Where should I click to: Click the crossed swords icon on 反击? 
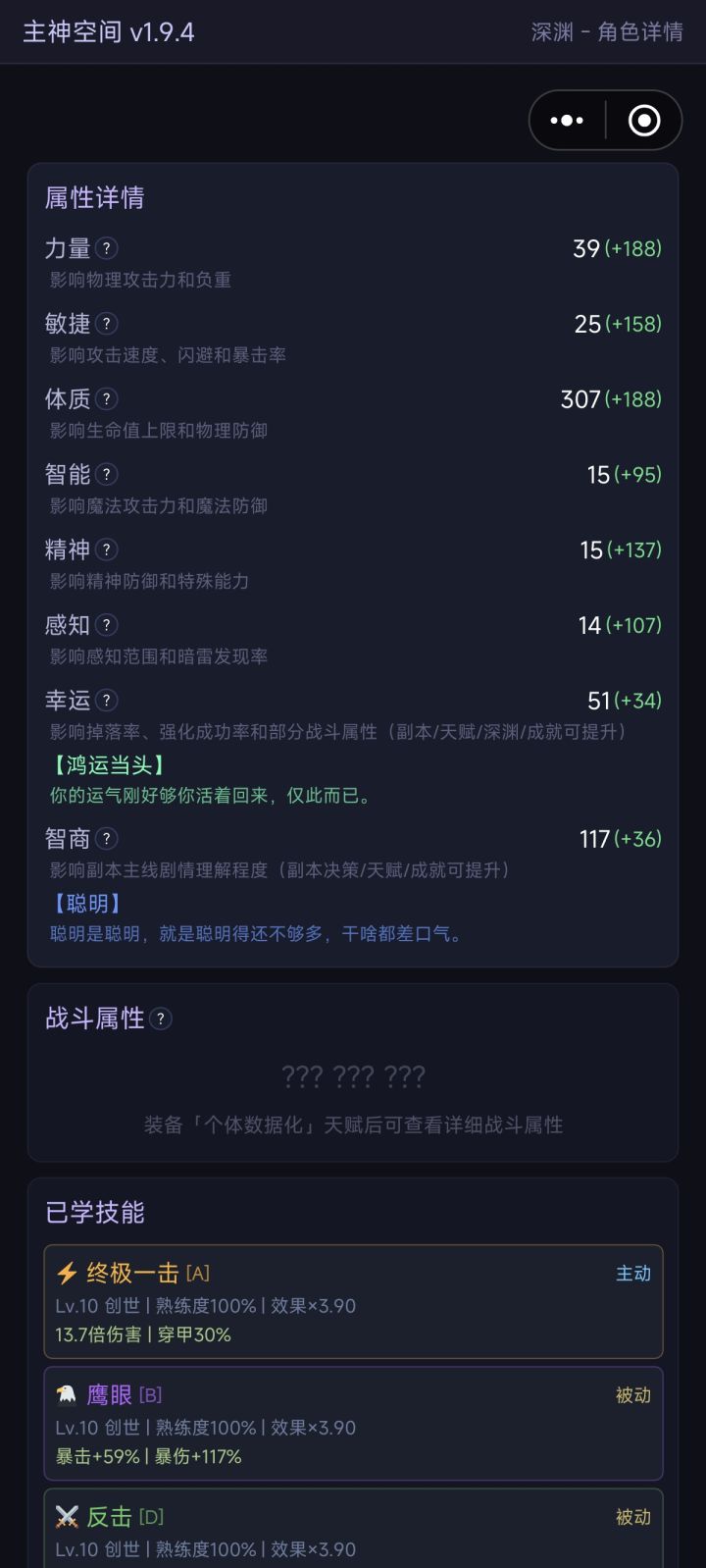point(65,1517)
